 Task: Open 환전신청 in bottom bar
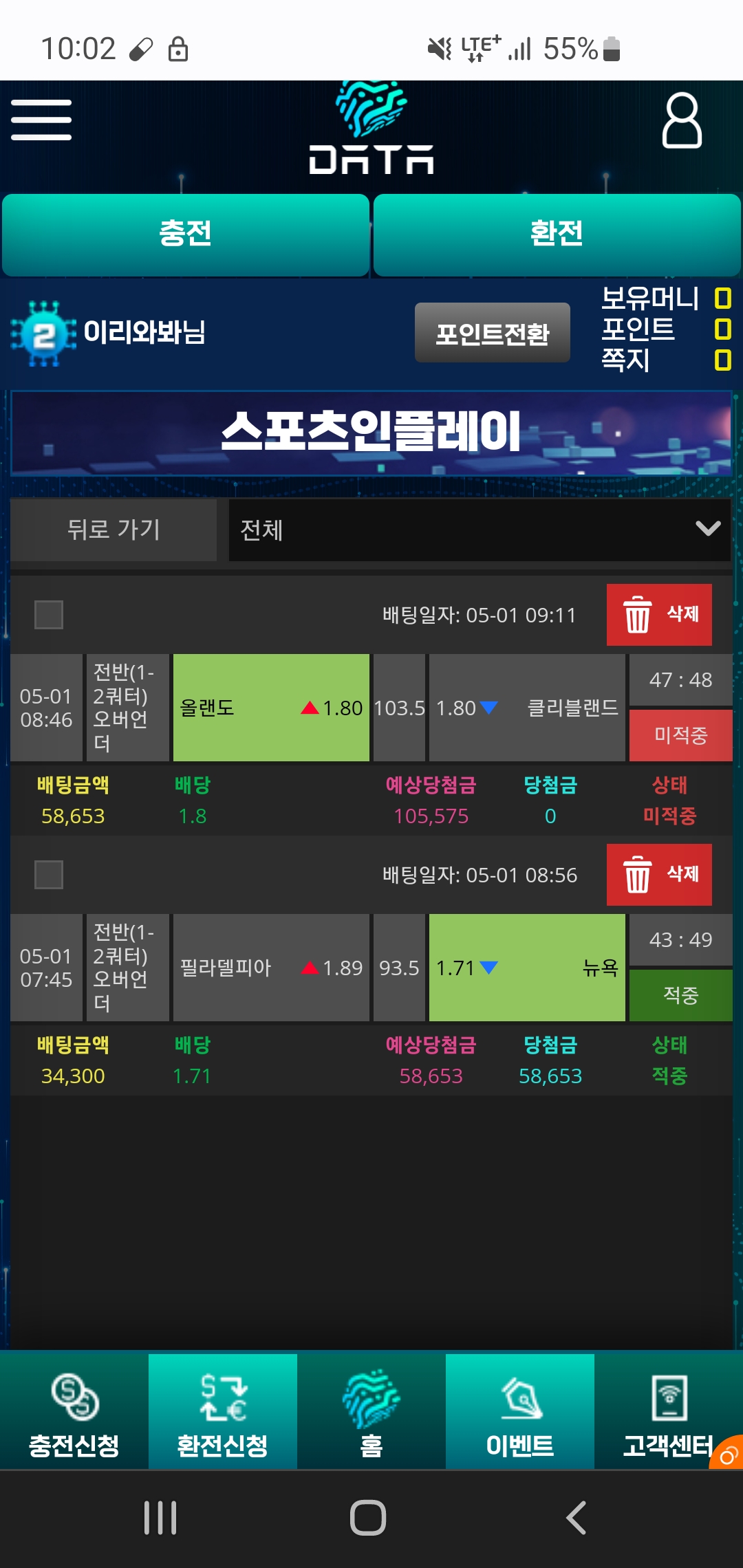223,1411
